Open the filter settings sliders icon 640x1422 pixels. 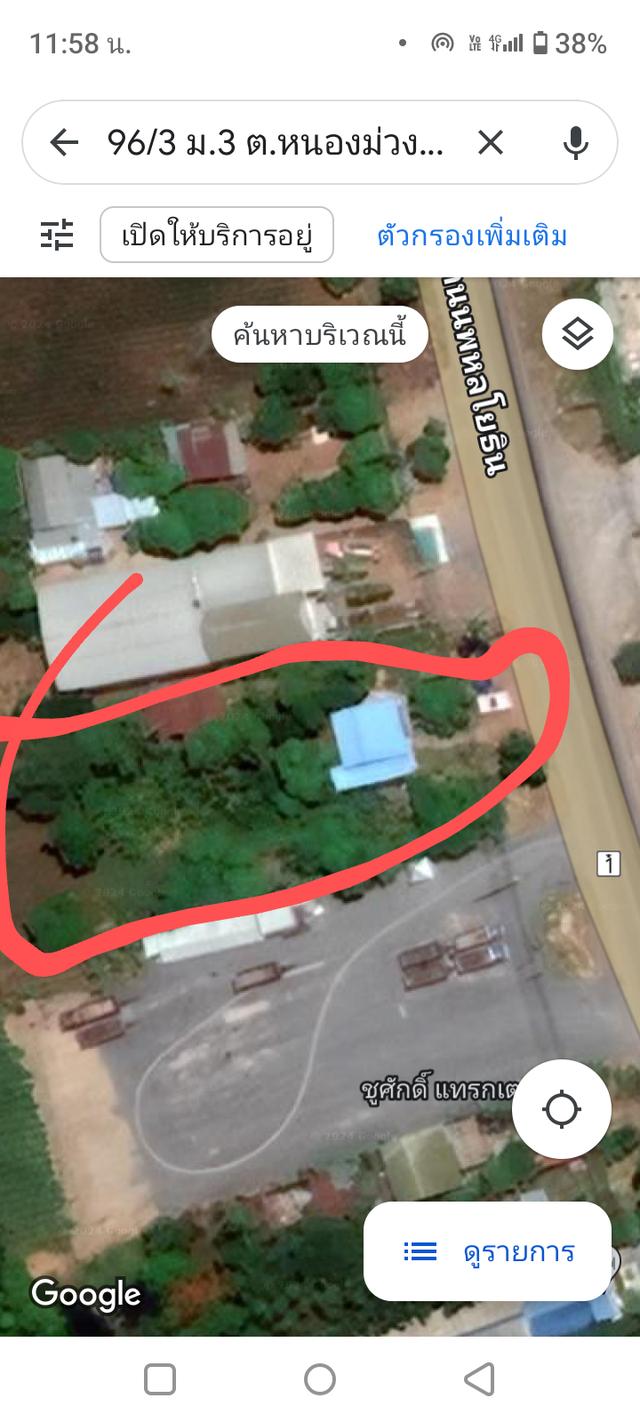point(57,236)
